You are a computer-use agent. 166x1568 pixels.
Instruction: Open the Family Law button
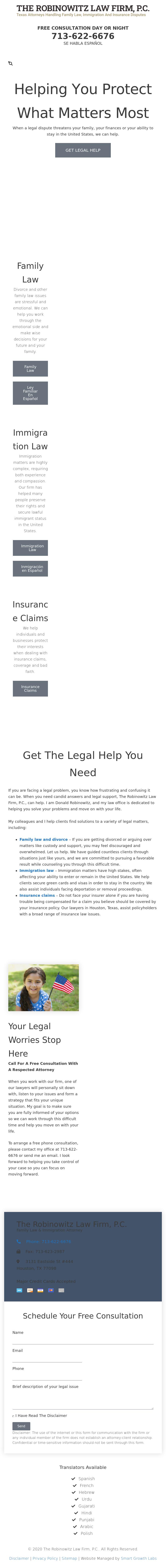coord(30,368)
